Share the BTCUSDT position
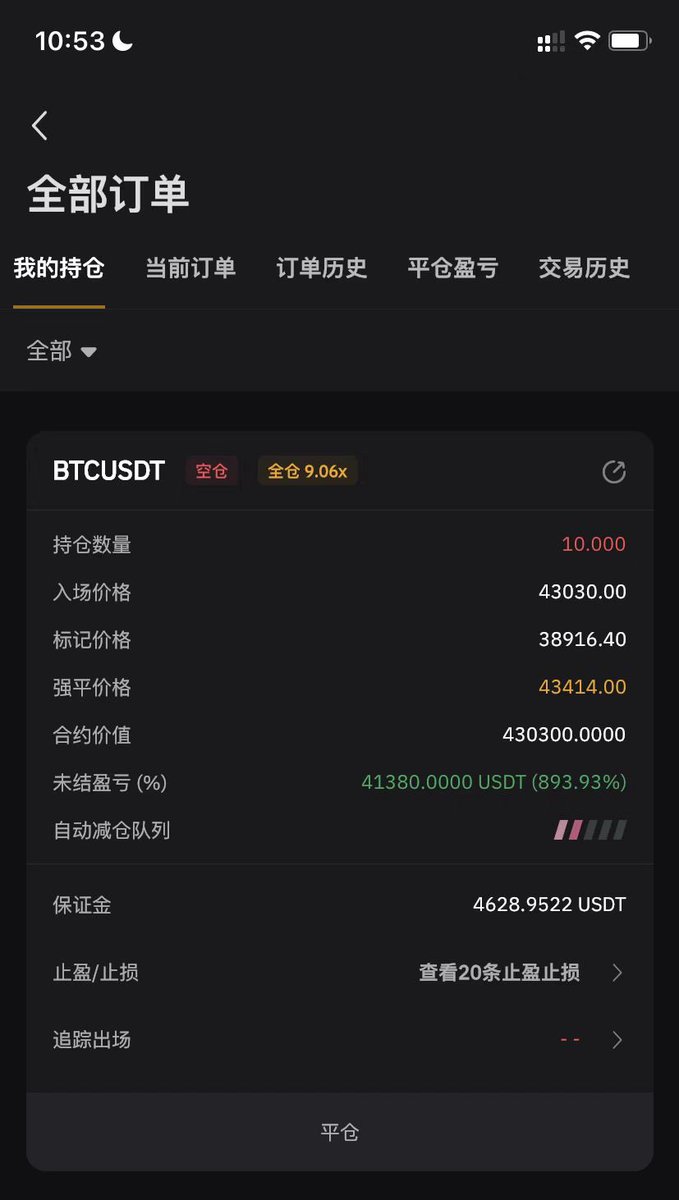The image size is (679, 1200). 614,471
